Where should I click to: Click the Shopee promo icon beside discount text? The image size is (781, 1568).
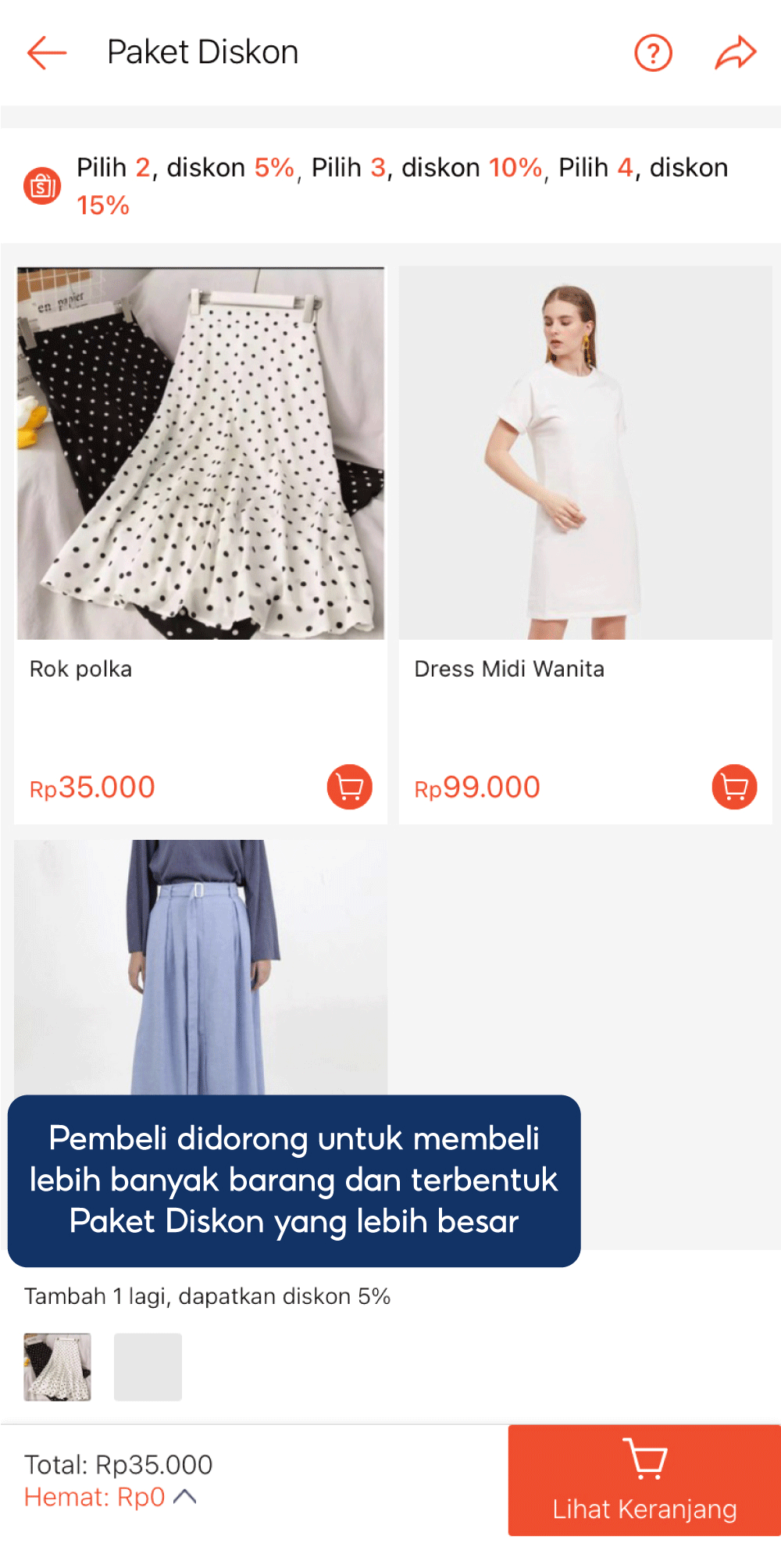tap(44, 186)
